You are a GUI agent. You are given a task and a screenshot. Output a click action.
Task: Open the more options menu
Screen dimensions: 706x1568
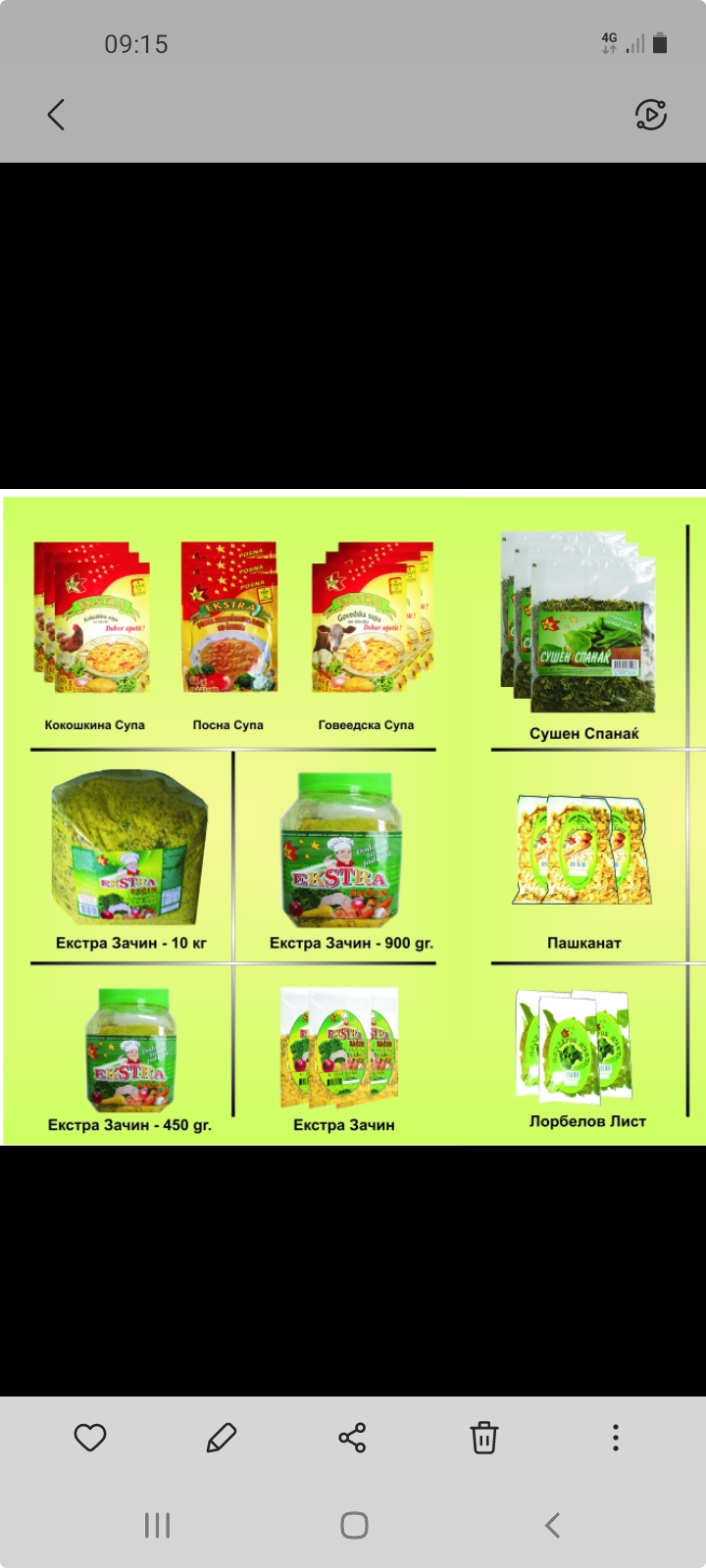tap(615, 1438)
